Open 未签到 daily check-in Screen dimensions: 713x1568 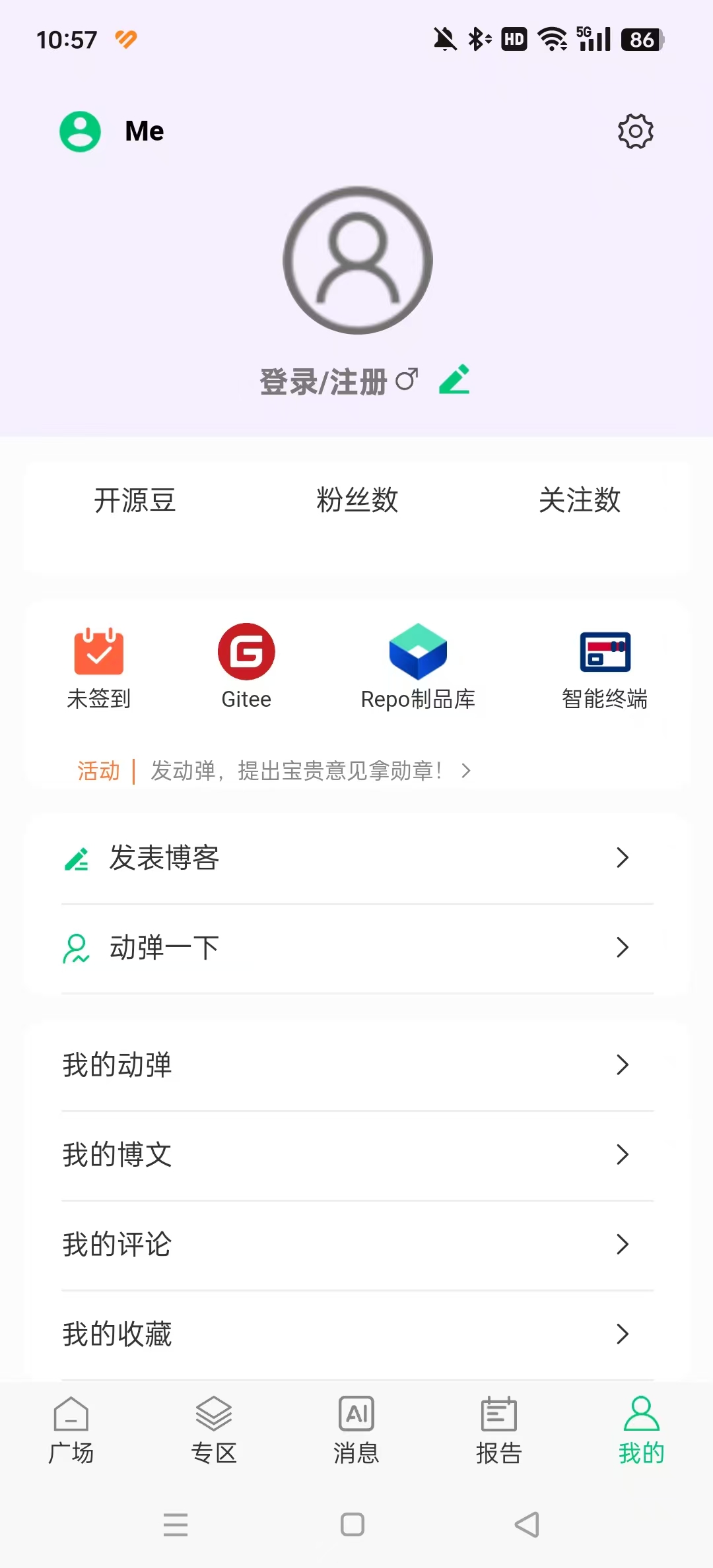coord(99,667)
